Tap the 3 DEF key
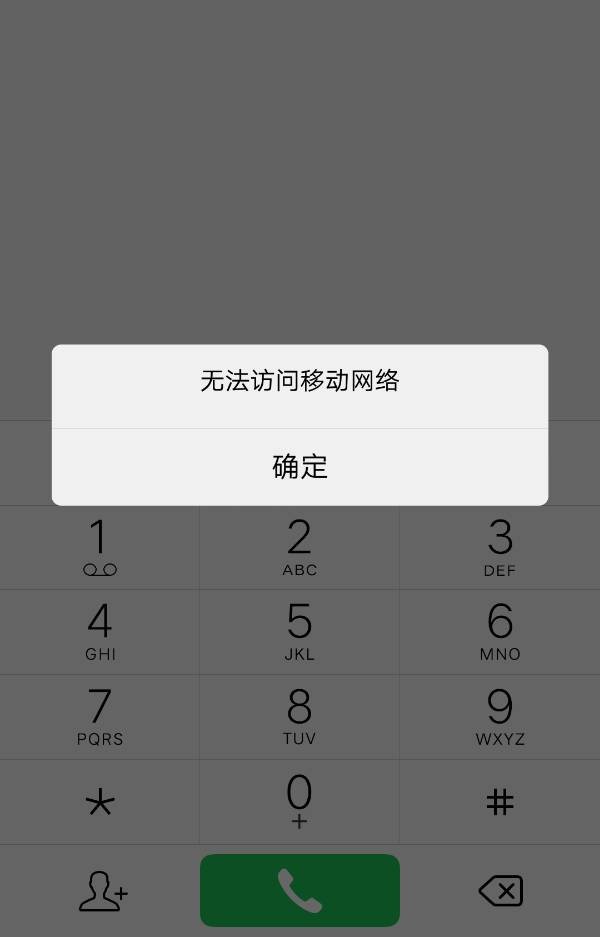600x937 pixels. point(499,547)
